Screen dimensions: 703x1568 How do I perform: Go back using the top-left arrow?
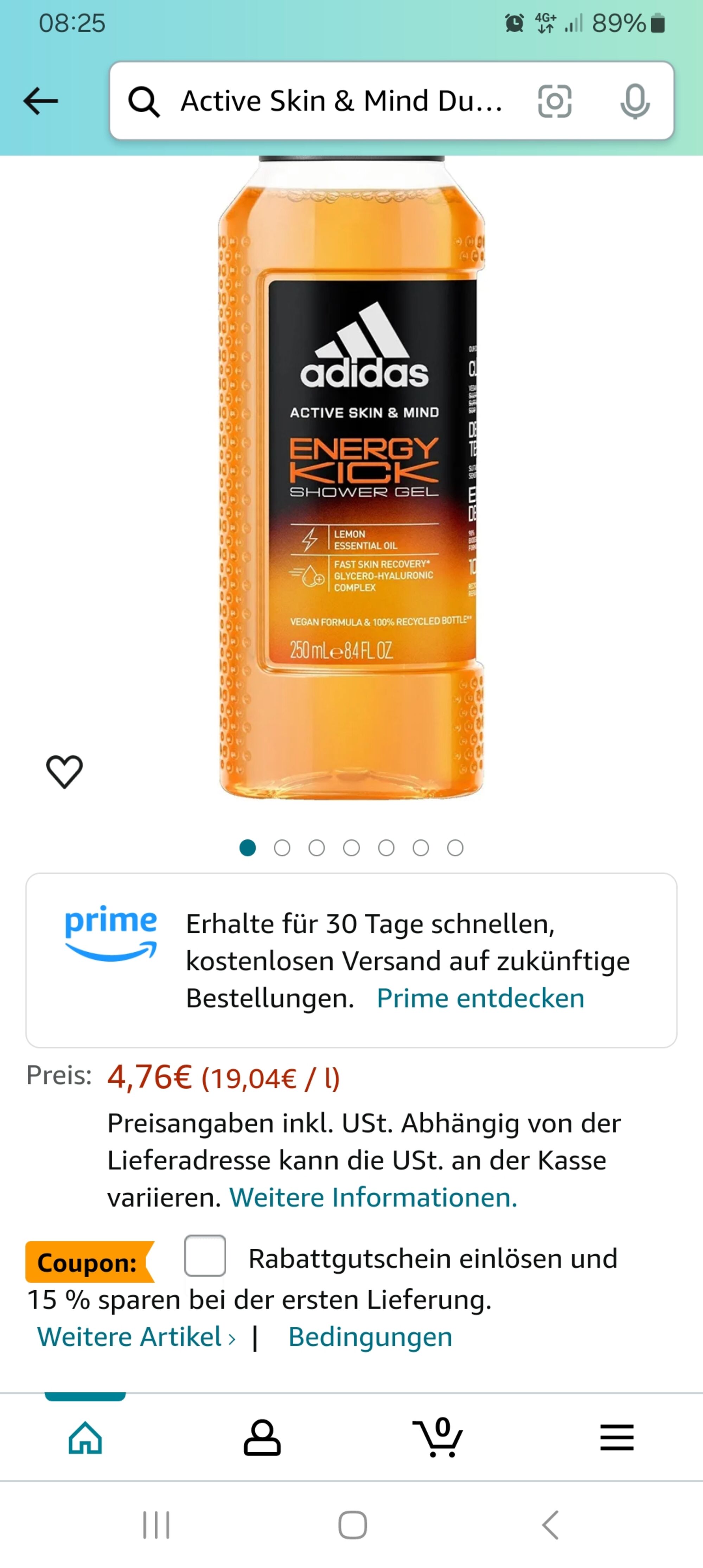point(41,101)
